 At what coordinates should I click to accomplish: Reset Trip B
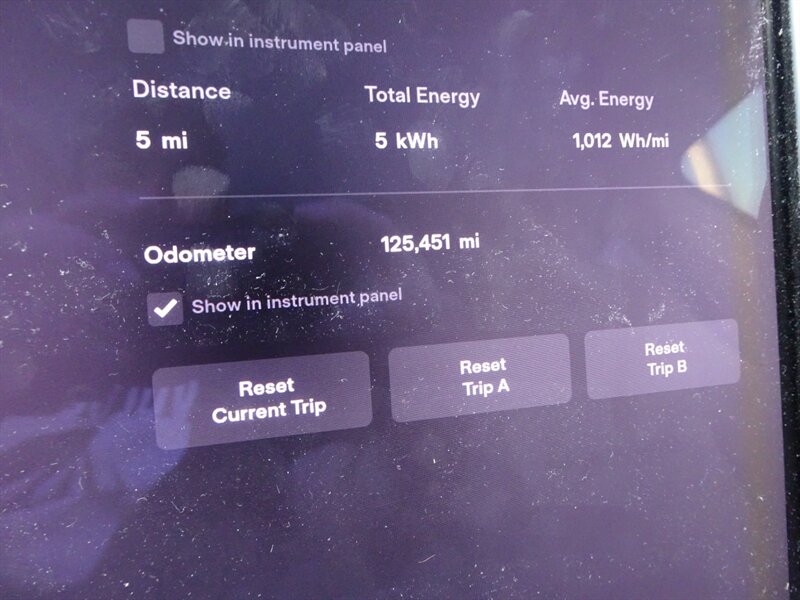coord(663,359)
